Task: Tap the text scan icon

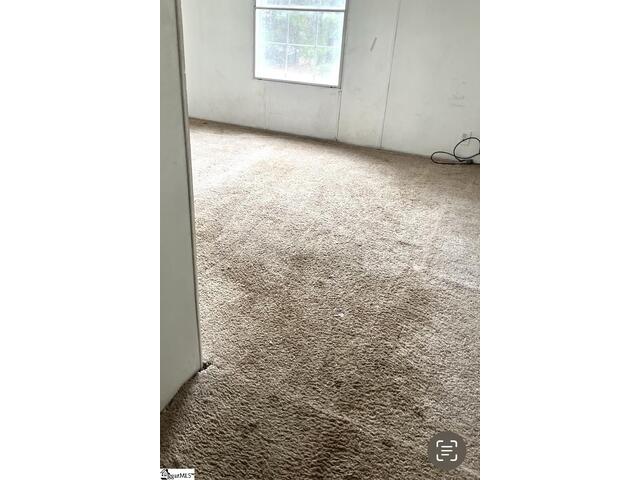Action: (447, 451)
